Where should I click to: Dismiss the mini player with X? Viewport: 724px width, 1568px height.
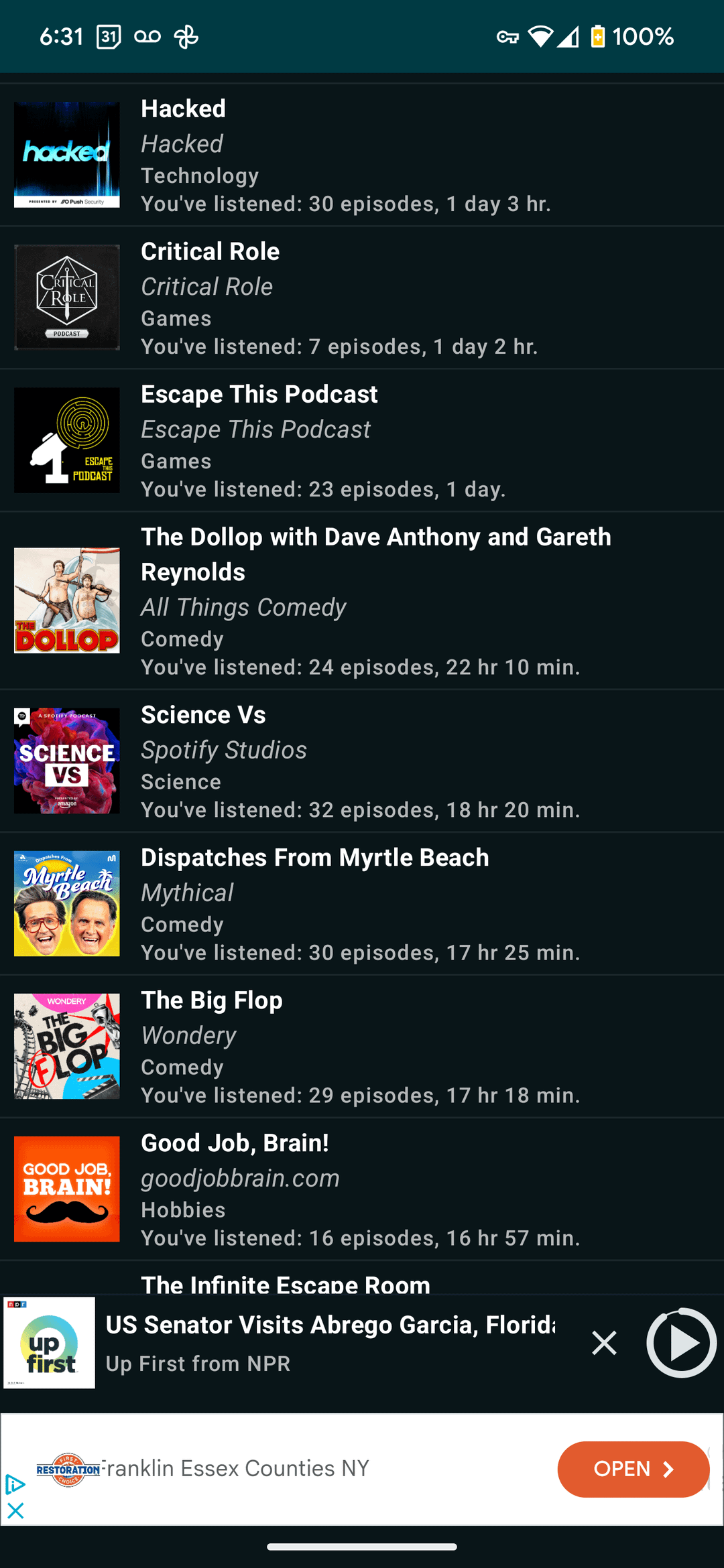[604, 1343]
